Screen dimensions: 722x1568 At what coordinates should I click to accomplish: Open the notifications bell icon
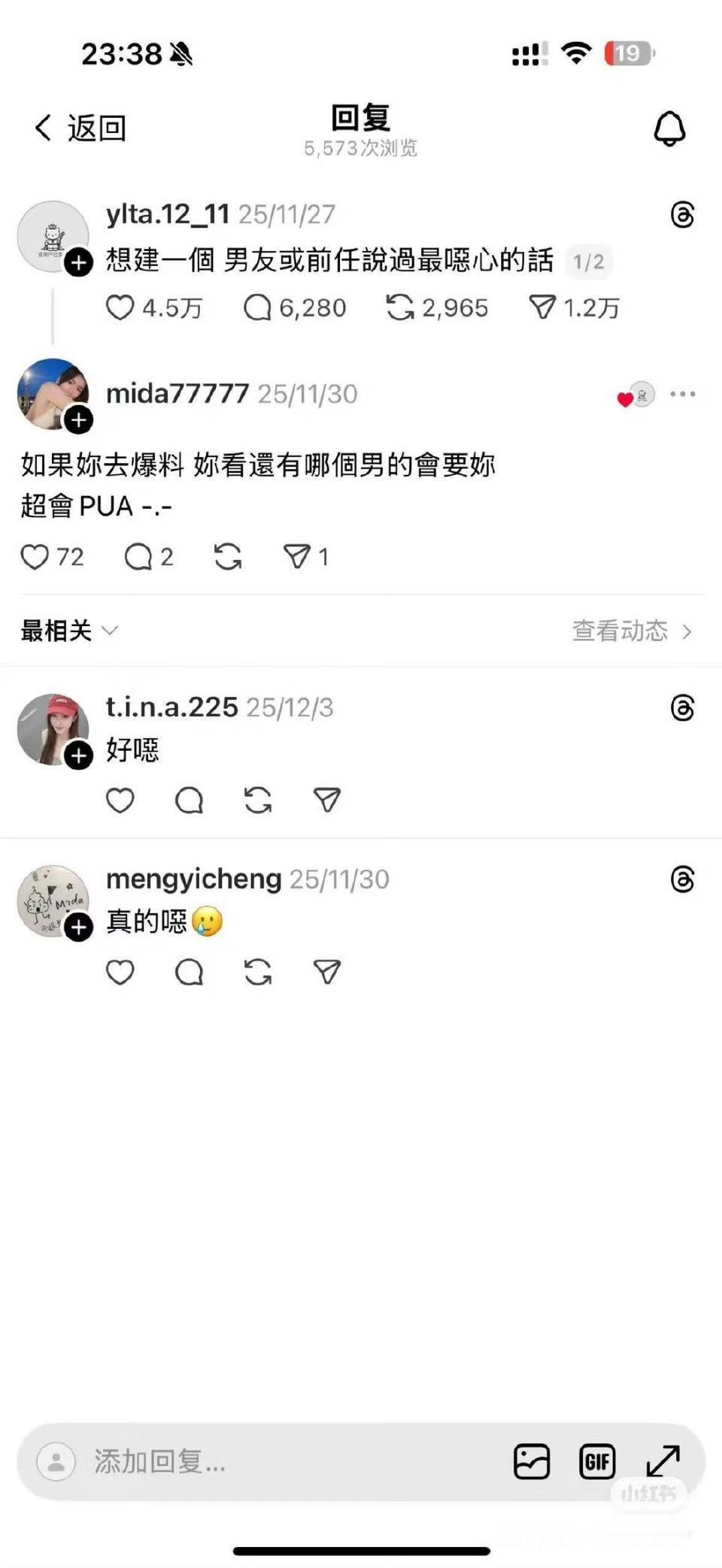pyautogui.click(x=669, y=128)
